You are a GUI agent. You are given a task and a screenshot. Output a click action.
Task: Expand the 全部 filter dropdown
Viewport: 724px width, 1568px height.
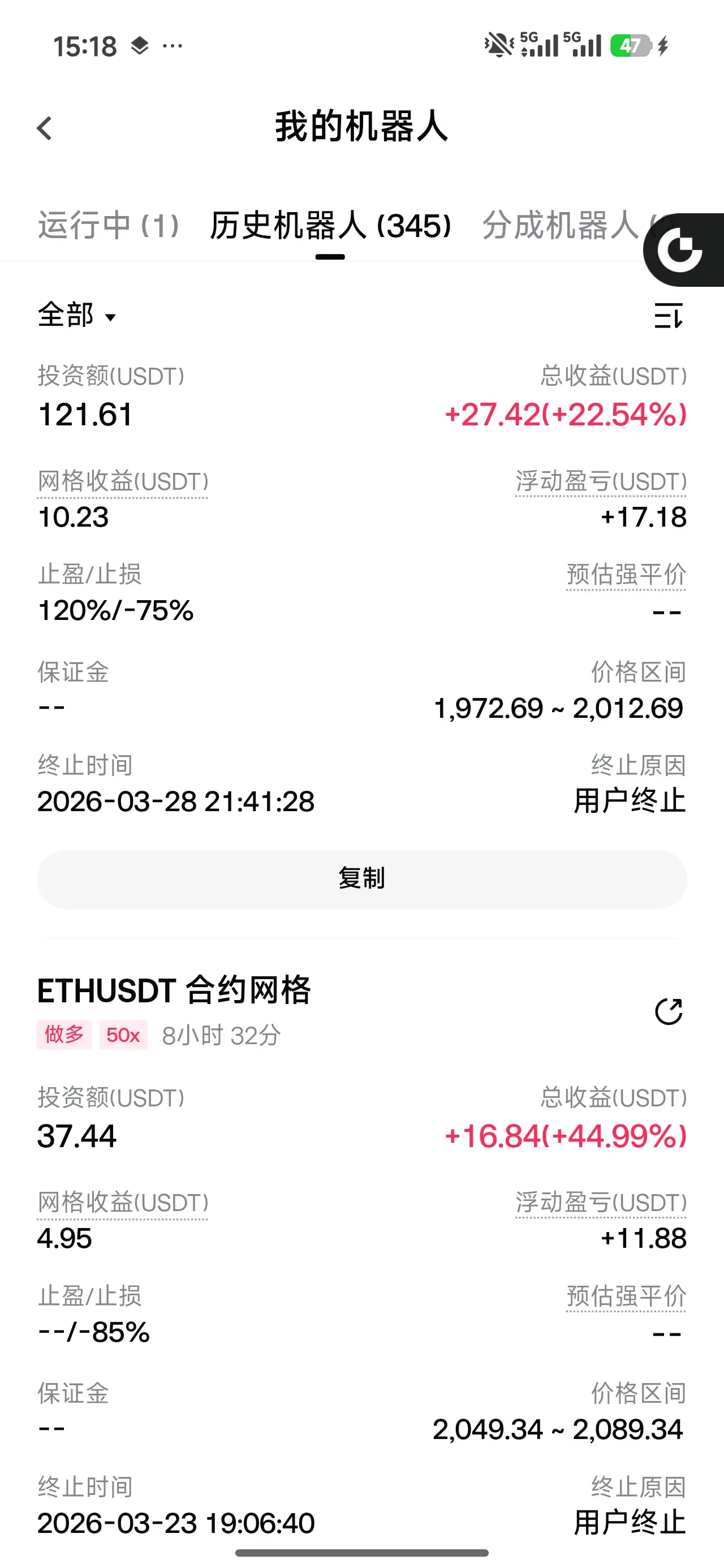click(77, 316)
